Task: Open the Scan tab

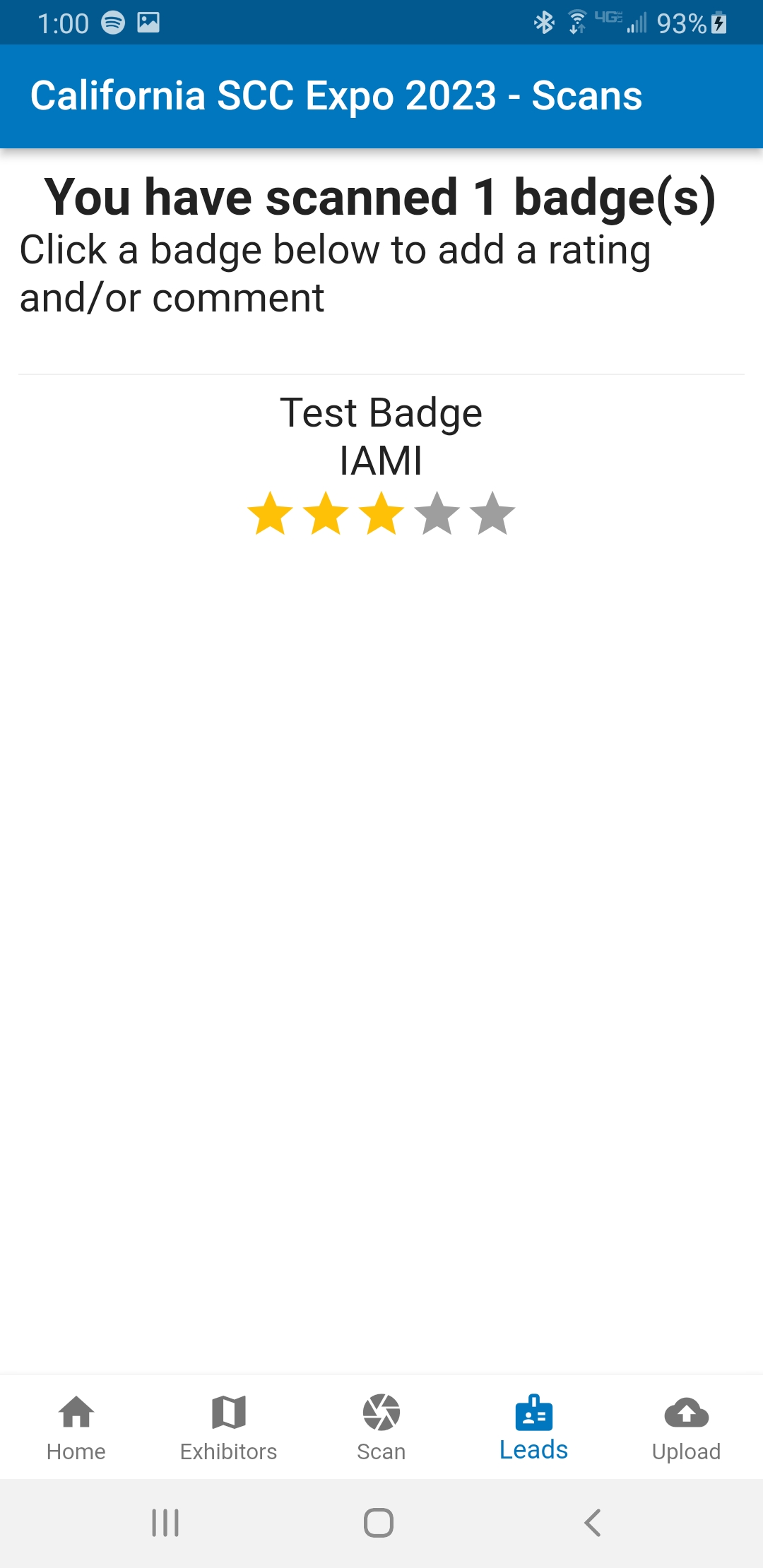Action: click(x=381, y=1427)
